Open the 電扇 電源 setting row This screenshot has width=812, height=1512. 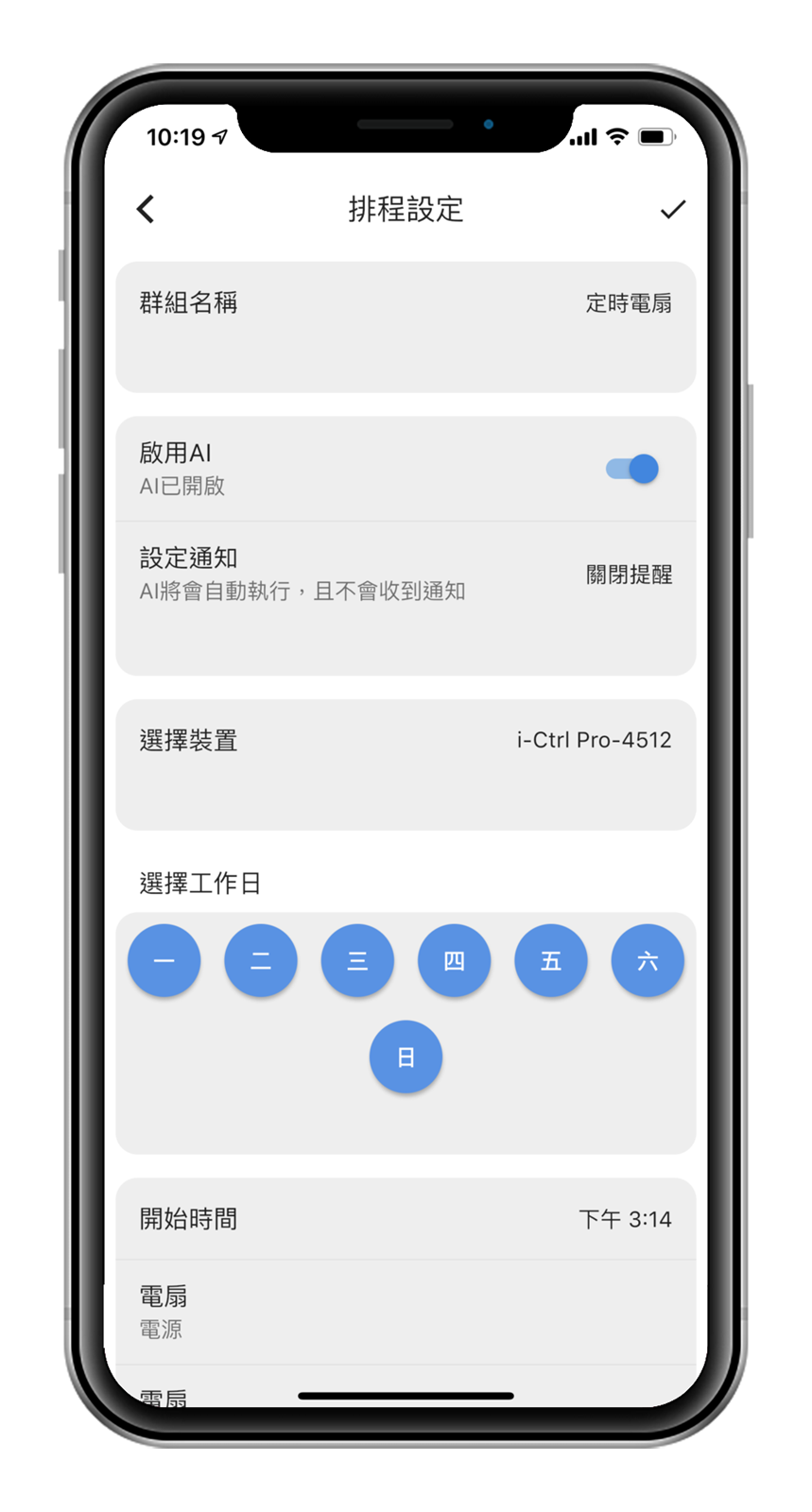click(406, 1312)
